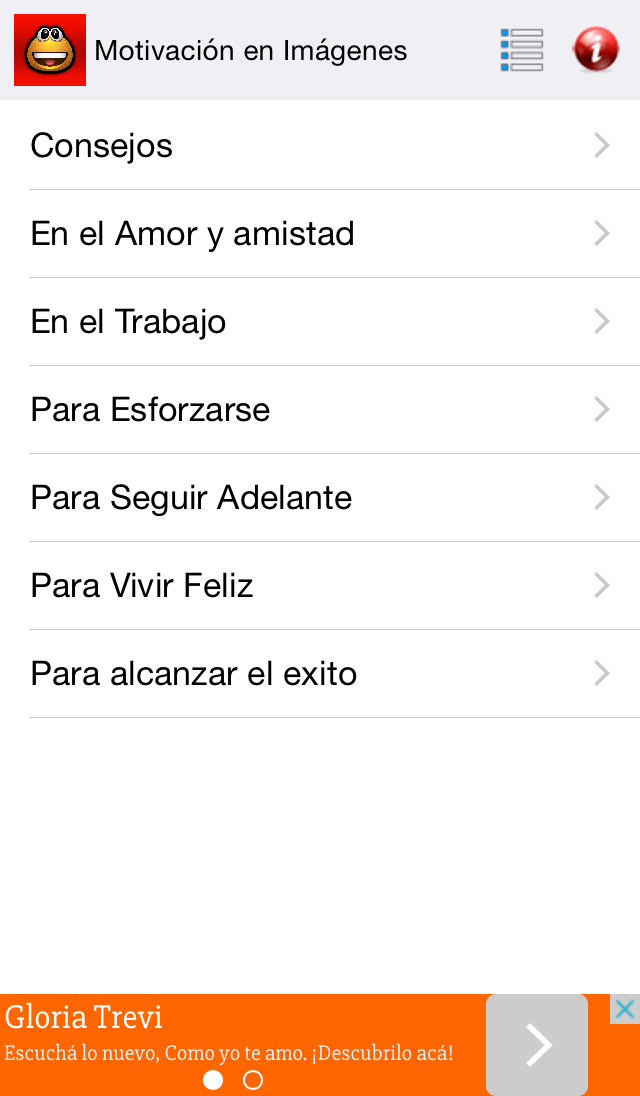640x1096 pixels.
Task: Open the list view icon in the header
Action: [521, 50]
